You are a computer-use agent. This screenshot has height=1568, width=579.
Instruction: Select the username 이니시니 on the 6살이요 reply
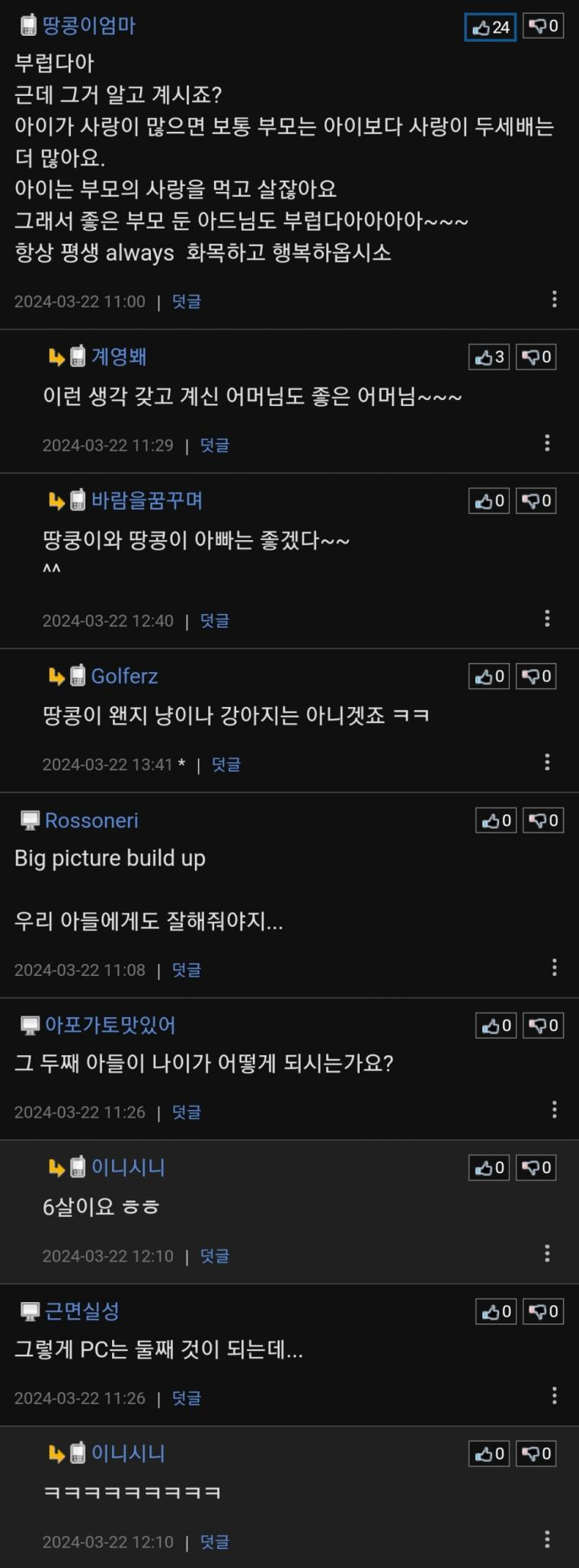(x=126, y=1167)
